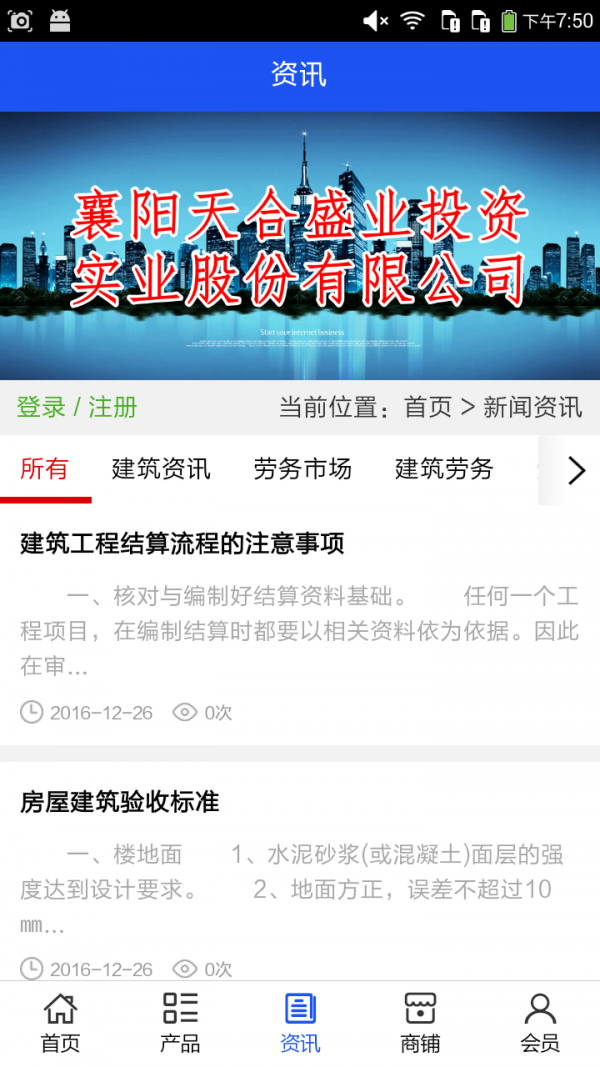
Task: Tap the company banner image
Action: click(300, 245)
